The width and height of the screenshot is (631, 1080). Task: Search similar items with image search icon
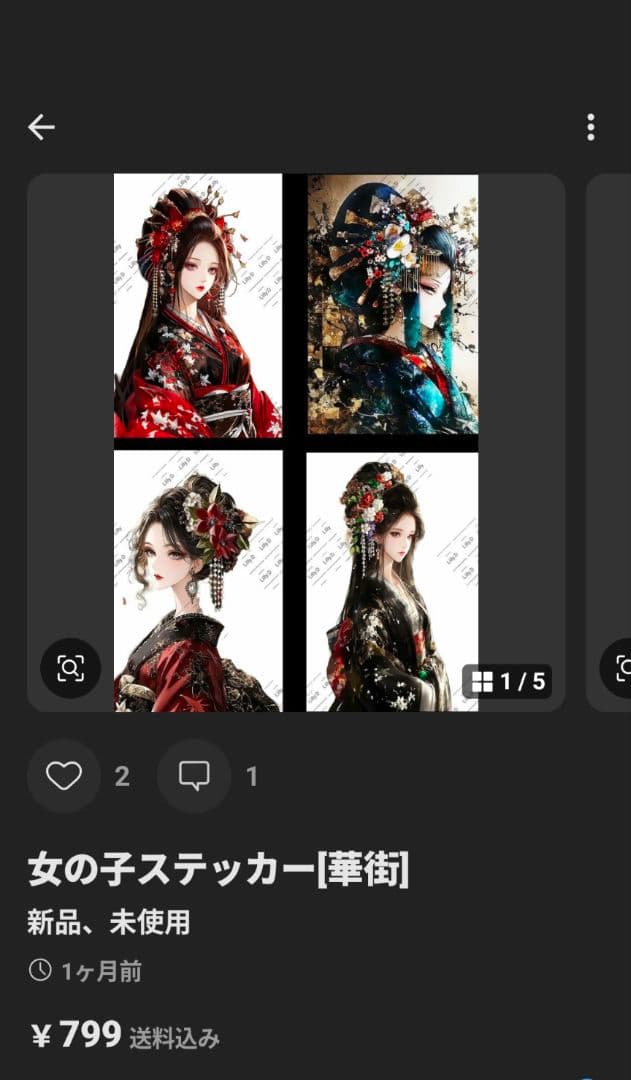pyautogui.click(x=71, y=668)
